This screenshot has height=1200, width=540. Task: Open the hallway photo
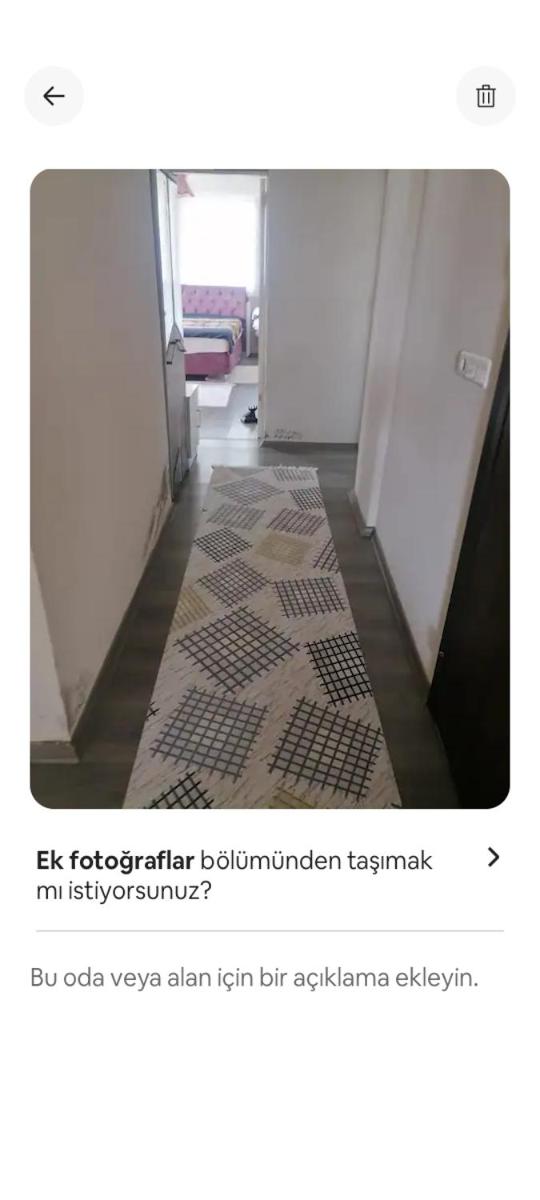(270, 488)
